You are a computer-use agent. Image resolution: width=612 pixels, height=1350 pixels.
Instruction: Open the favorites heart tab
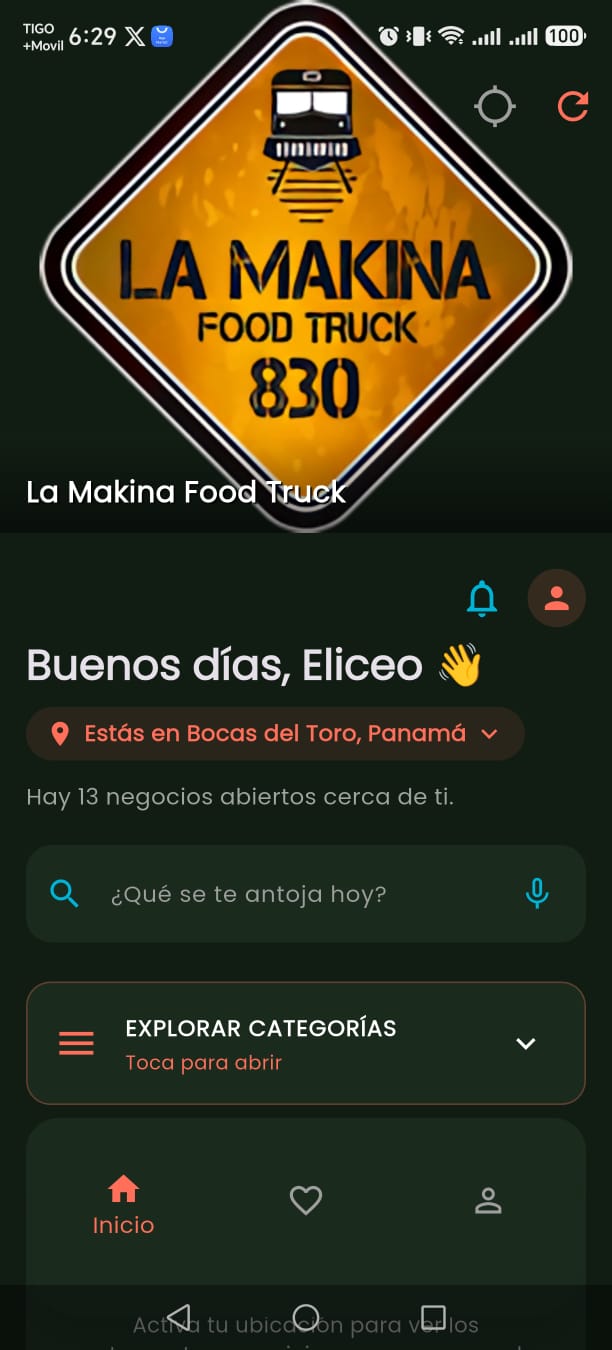pyautogui.click(x=306, y=1200)
